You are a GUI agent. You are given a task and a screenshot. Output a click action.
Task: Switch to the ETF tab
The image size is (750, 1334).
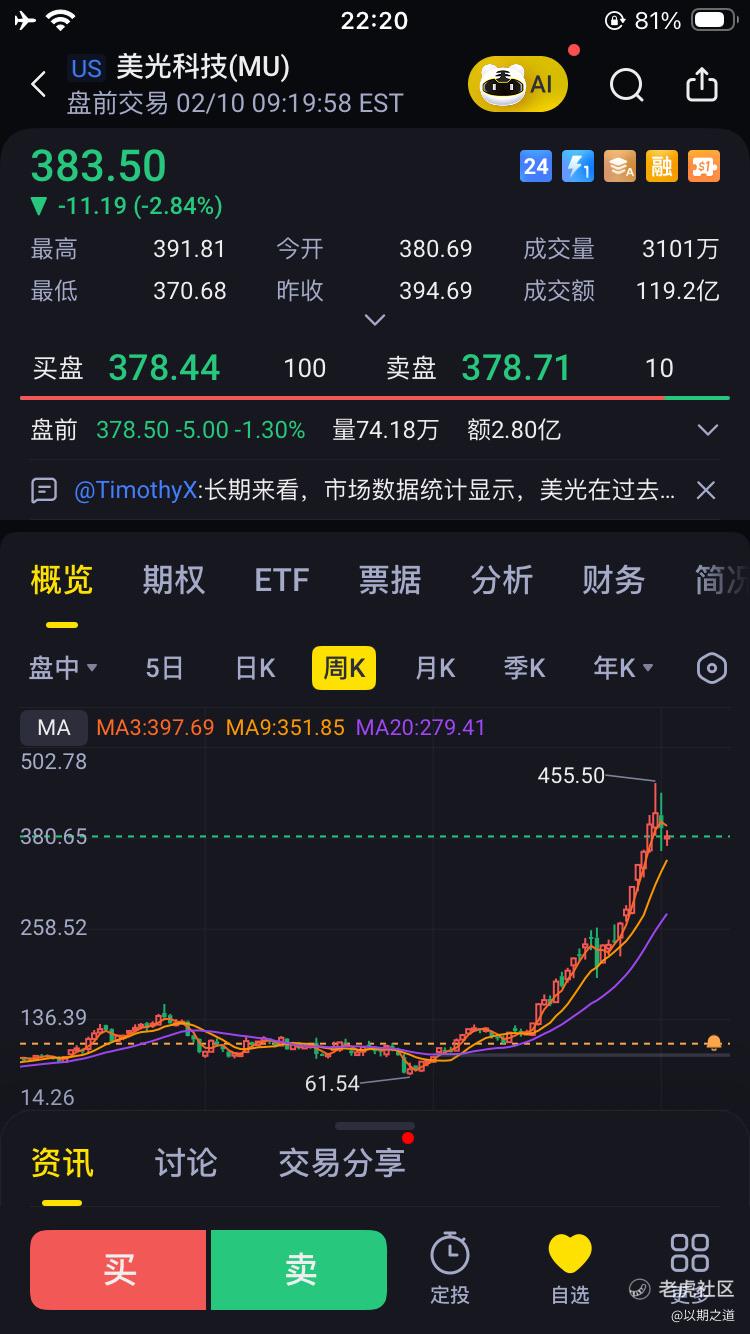point(281,580)
